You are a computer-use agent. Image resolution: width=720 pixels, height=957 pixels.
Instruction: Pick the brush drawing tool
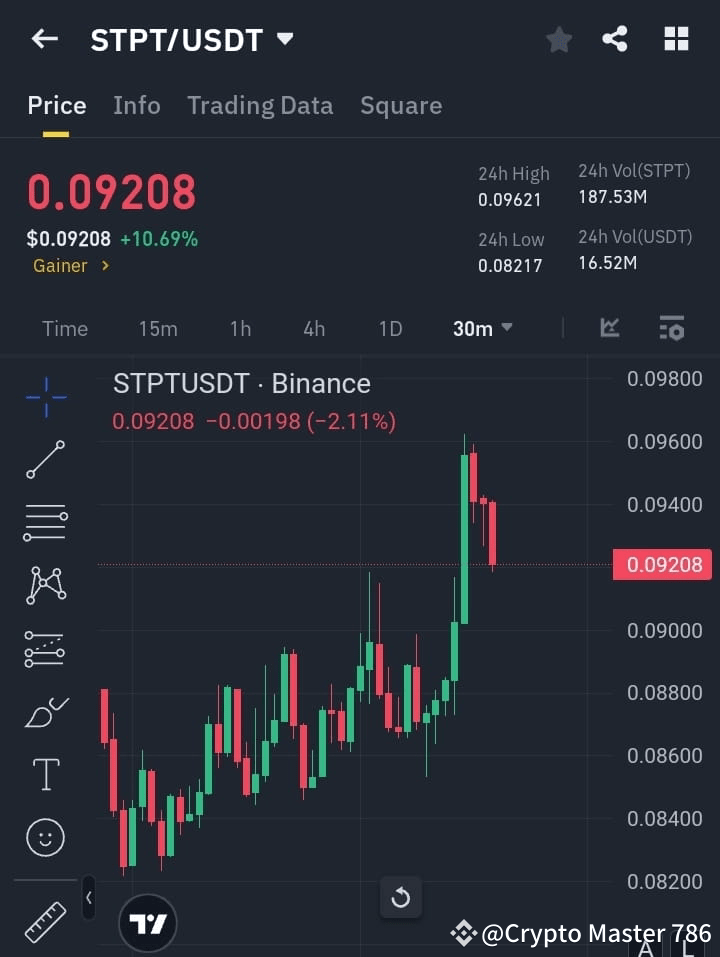pyautogui.click(x=44, y=712)
